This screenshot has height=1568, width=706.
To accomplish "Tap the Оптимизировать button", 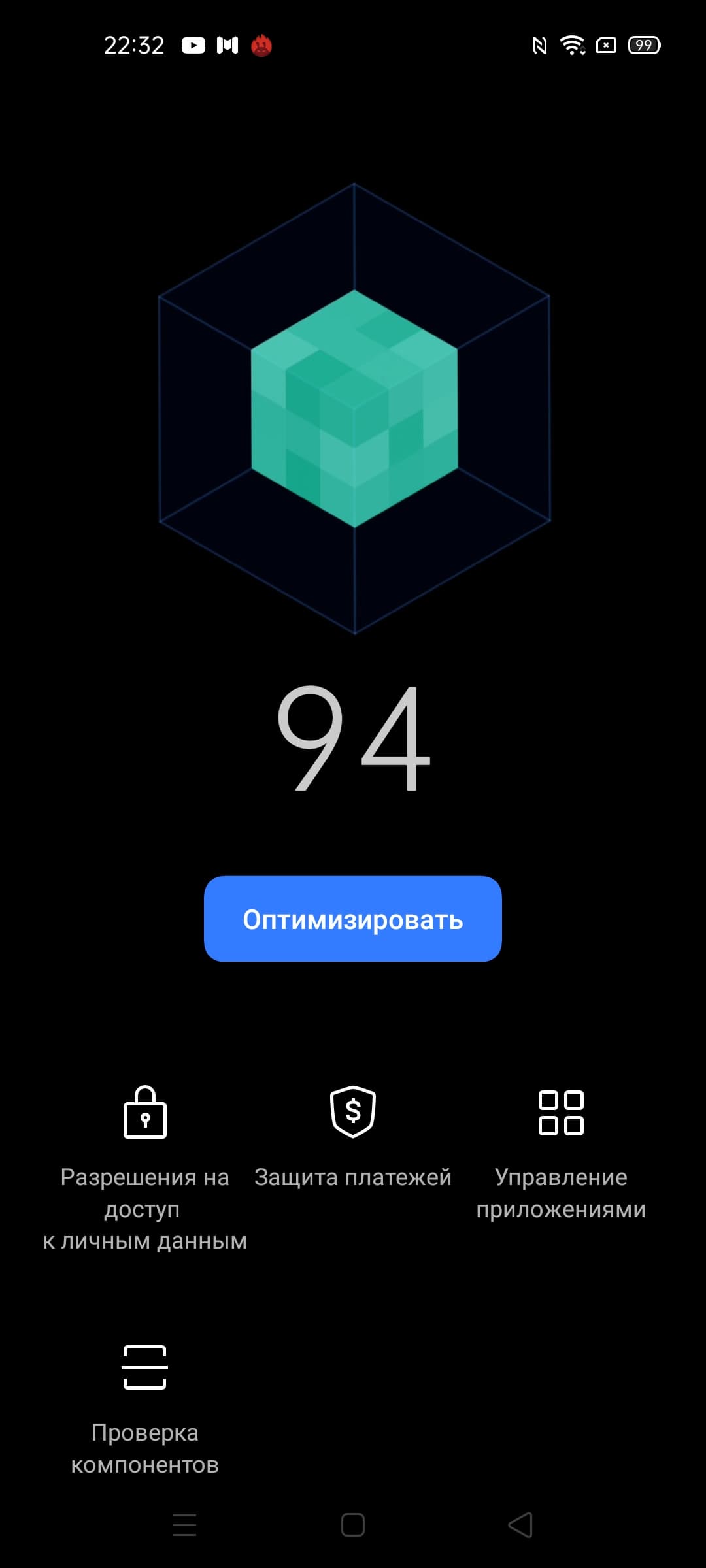I will pyautogui.click(x=352, y=919).
